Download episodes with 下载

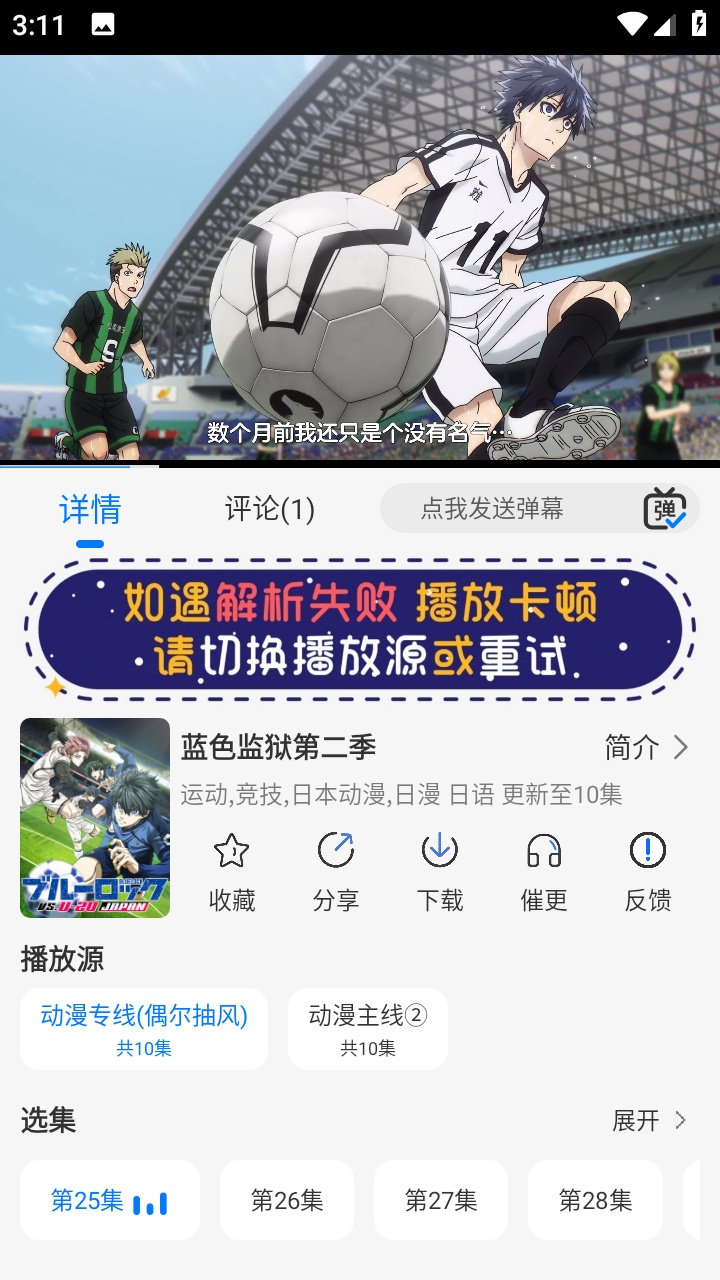pyautogui.click(x=440, y=872)
